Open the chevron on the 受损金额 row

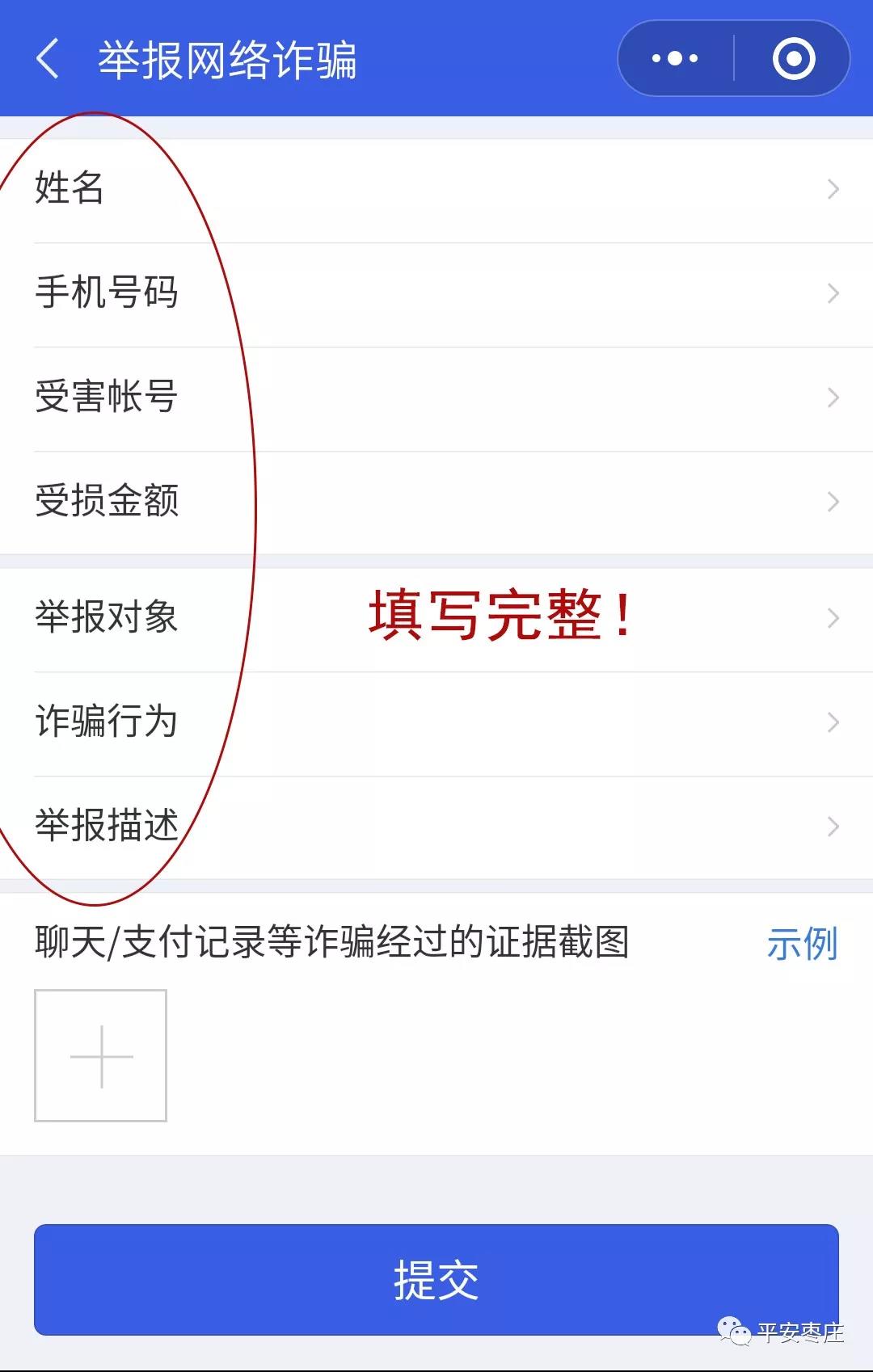coord(833,501)
